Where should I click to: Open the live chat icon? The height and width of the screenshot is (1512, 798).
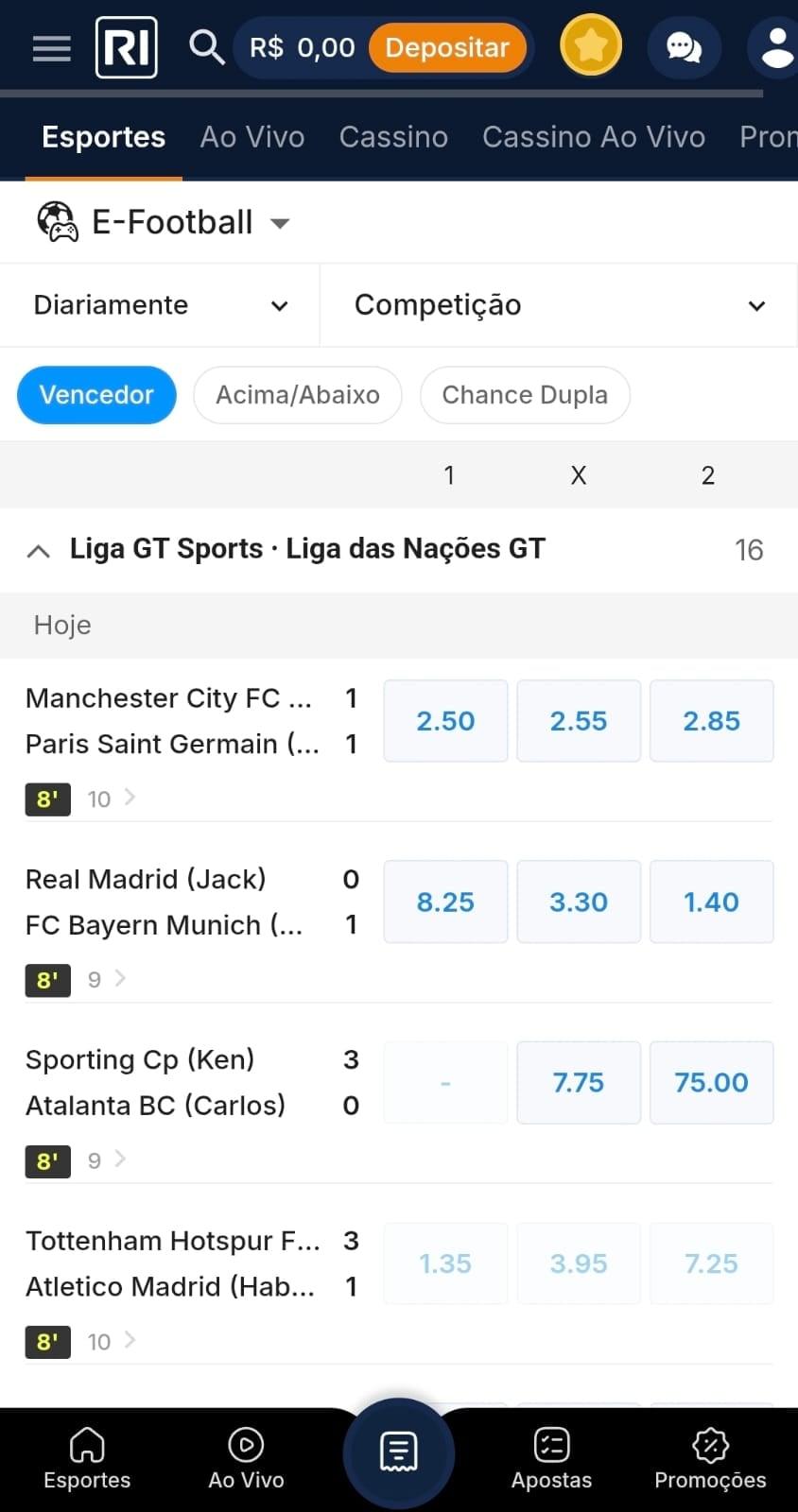pyautogui.click(x=684, y=46)
